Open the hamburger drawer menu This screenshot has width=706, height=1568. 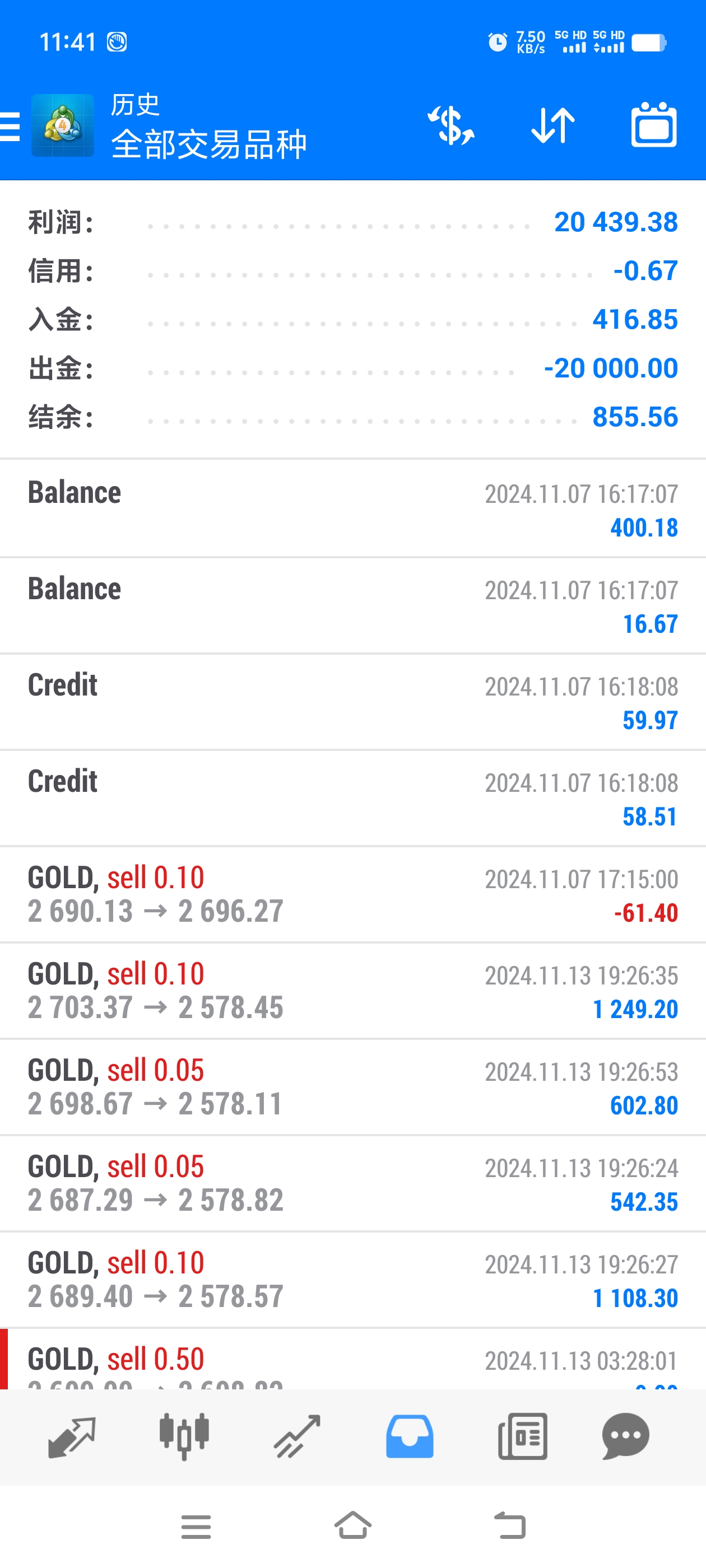(x=10, y=126)
